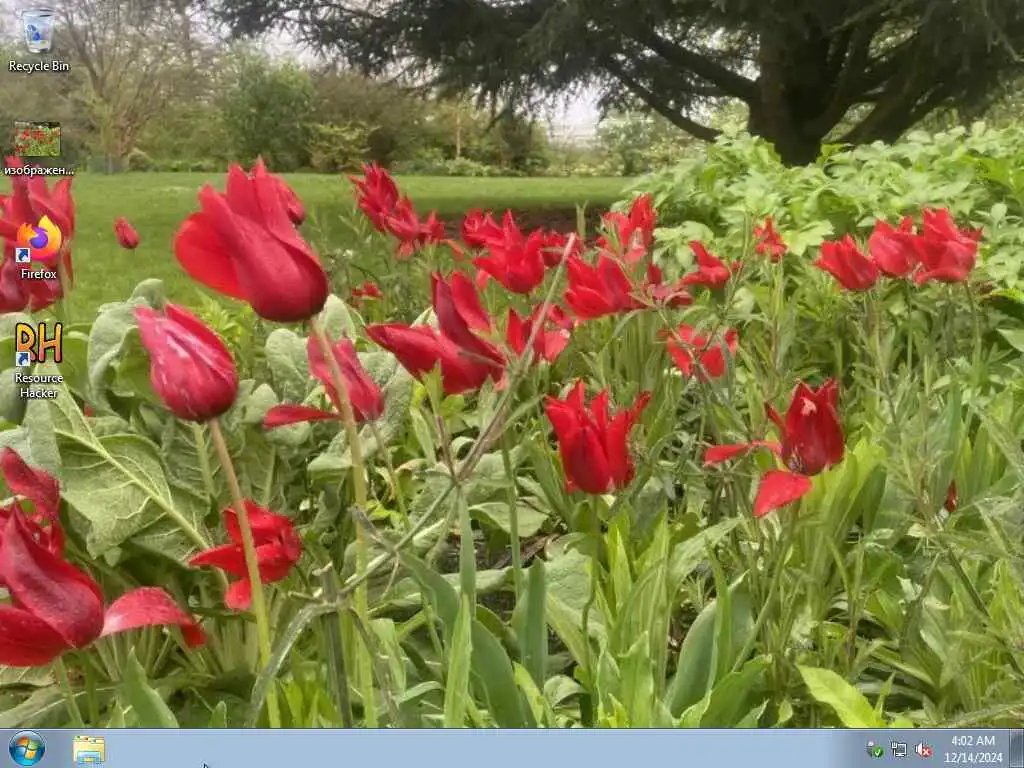Open the Action Center flag icon
1024x768 pixels.
[x=875, y=749]
